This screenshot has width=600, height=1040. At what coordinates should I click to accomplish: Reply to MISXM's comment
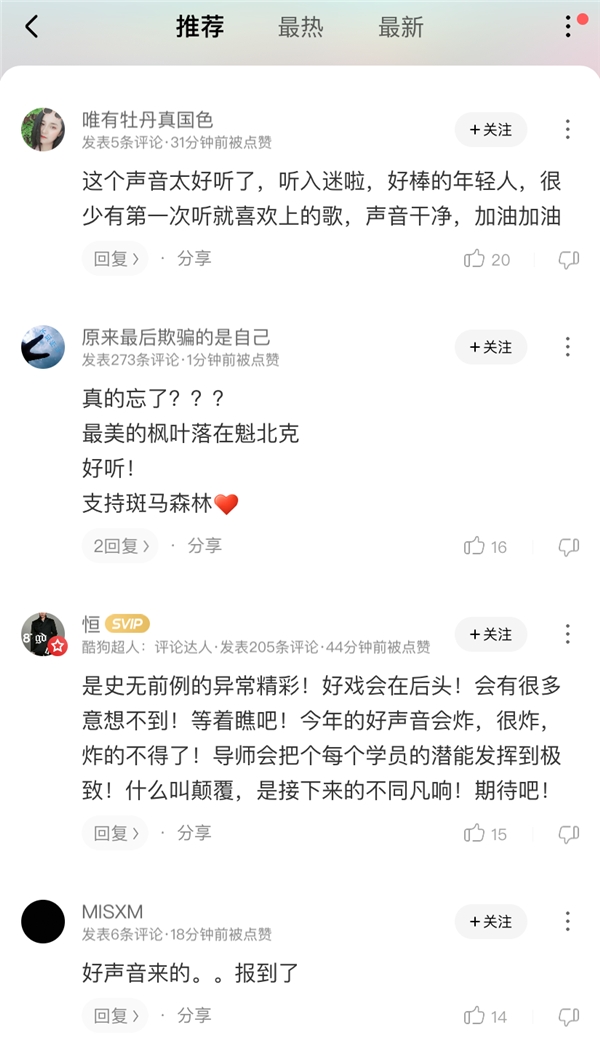114,1016
